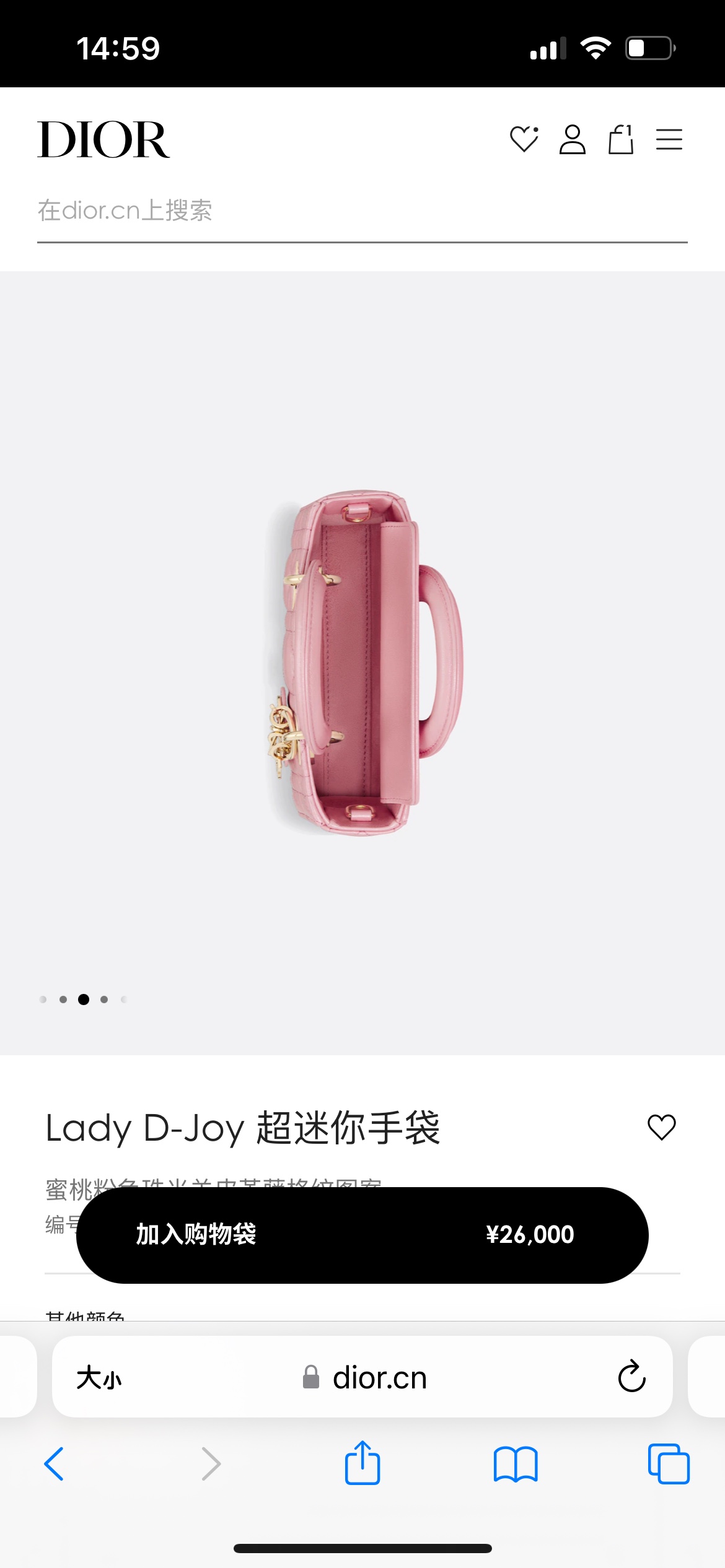Tap the dior.cn address bar
The image size is (725, 1568).
378,1379
